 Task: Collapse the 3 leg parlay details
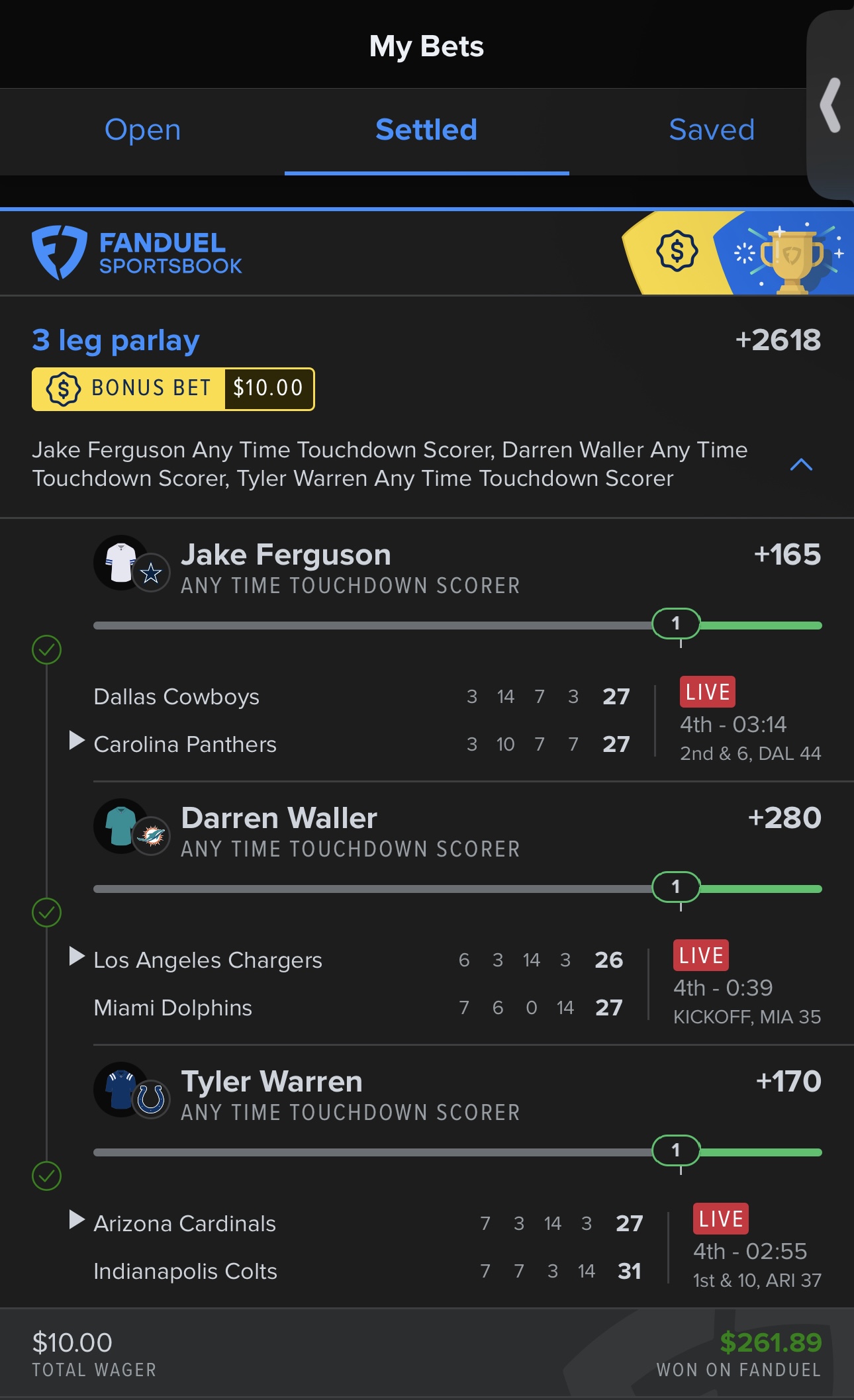coord(801,465)
